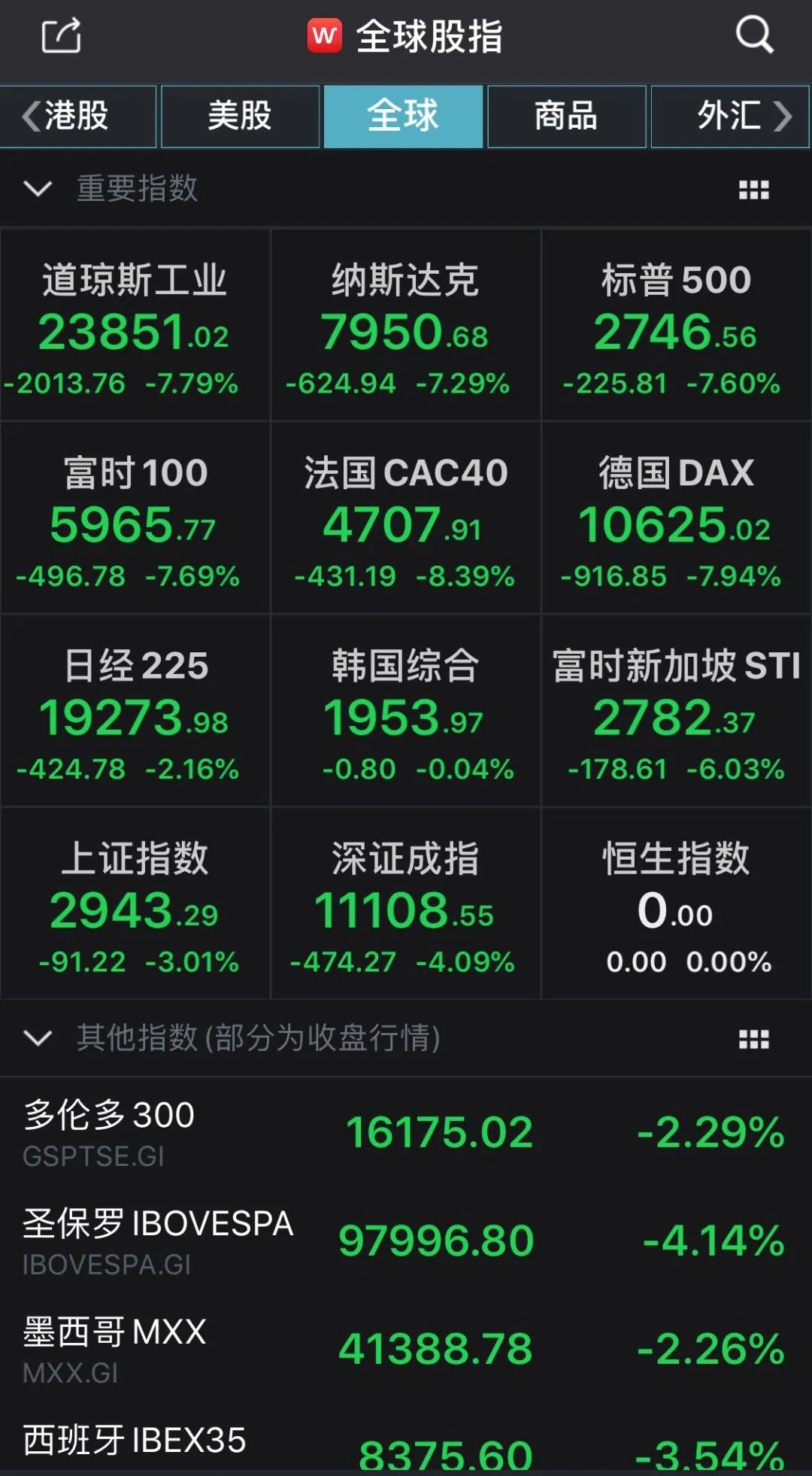Collapse the 重要指数 section
The image size is (812, 1476).
pyautogui.click(x=38, y=188)
